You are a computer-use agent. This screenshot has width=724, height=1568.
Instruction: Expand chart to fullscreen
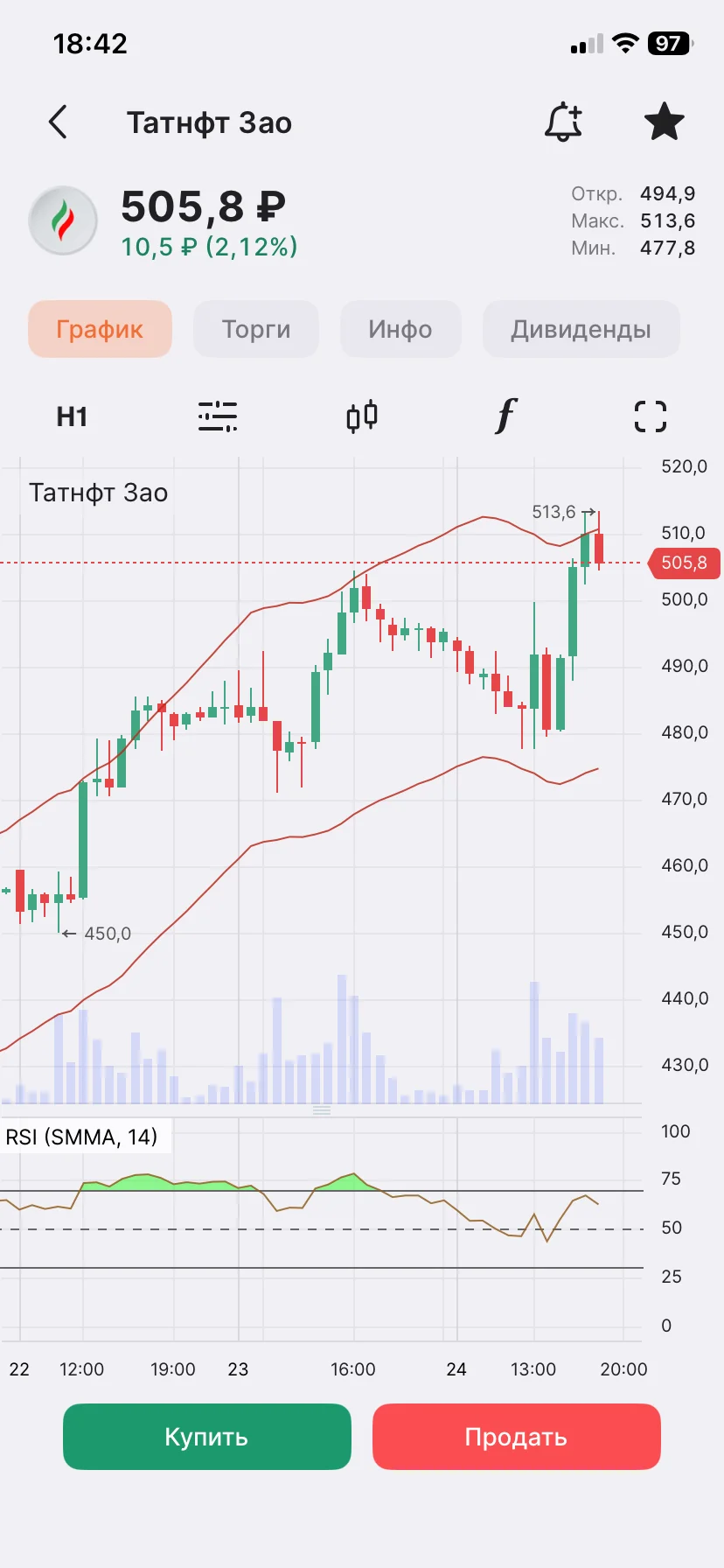click(x=650, y=416)
